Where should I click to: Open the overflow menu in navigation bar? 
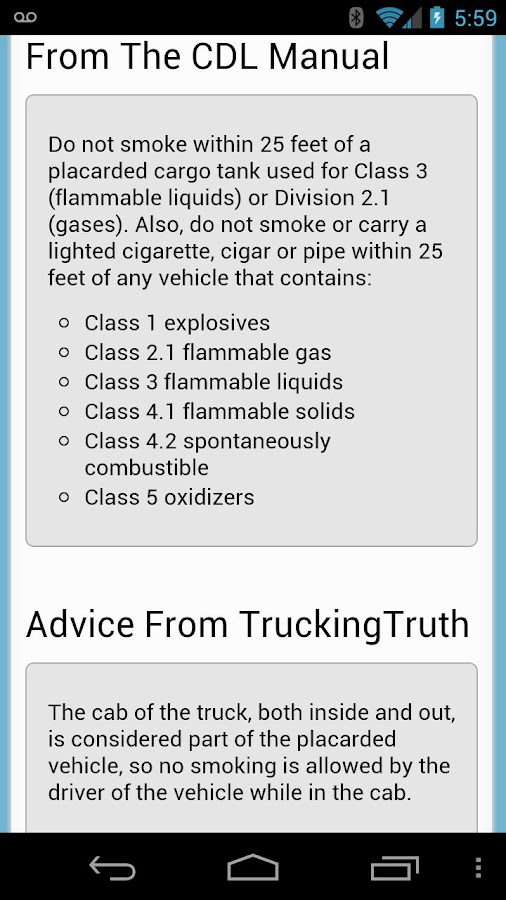[479, 867]
